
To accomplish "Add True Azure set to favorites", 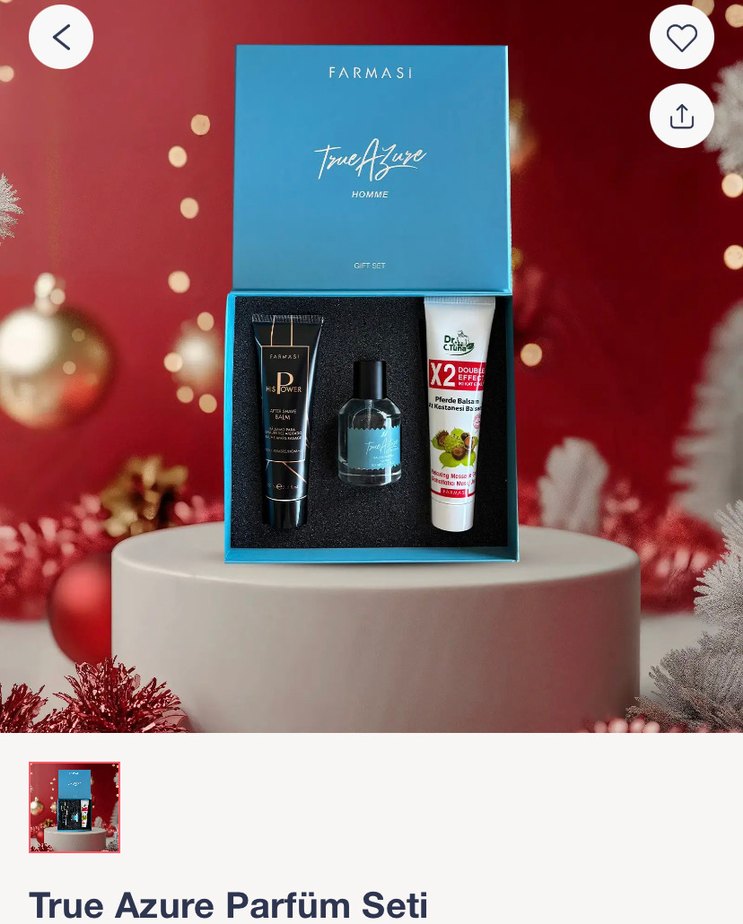I will (681, 37).
